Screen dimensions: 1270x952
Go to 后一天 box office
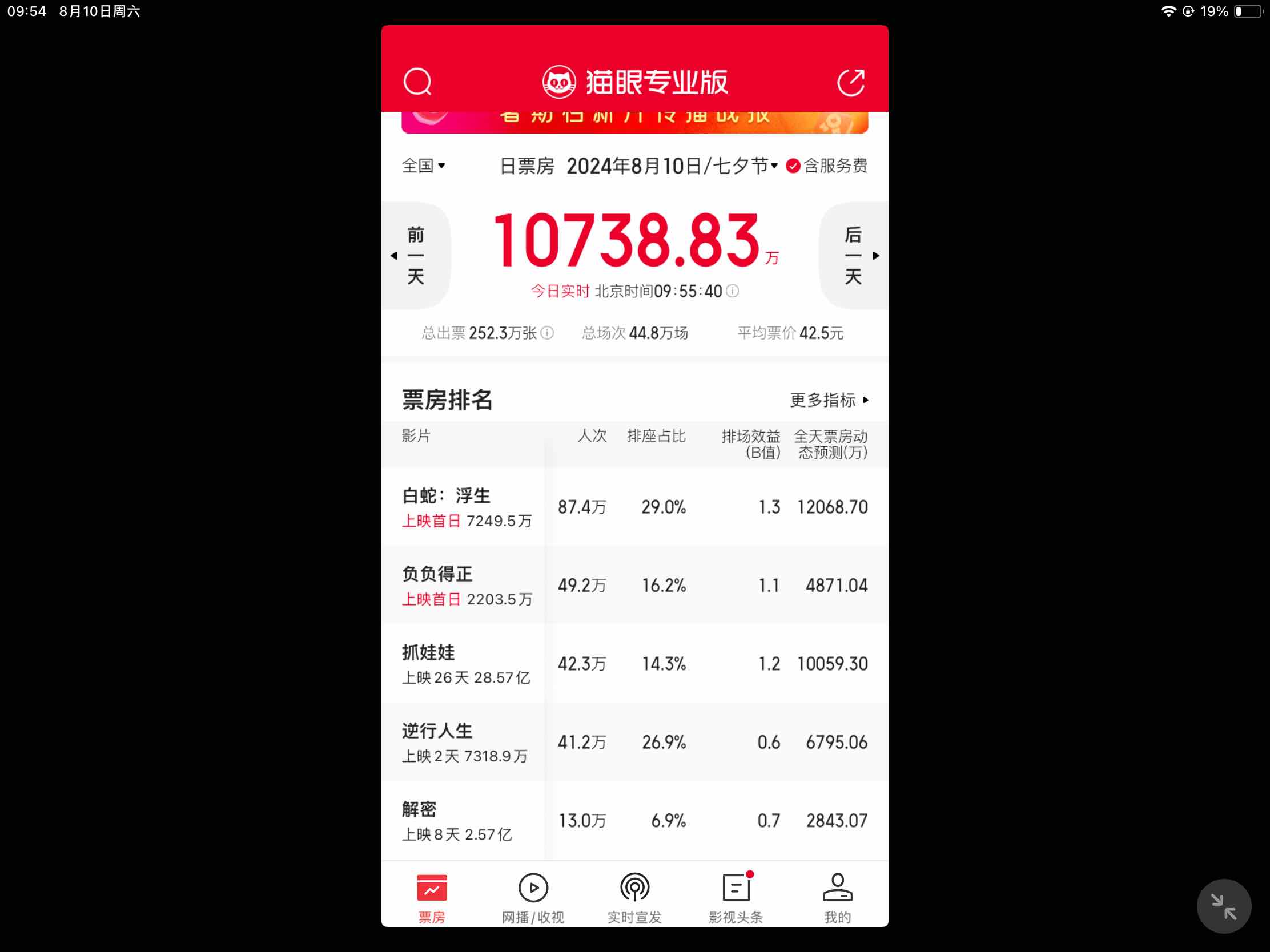coord(854,256)
